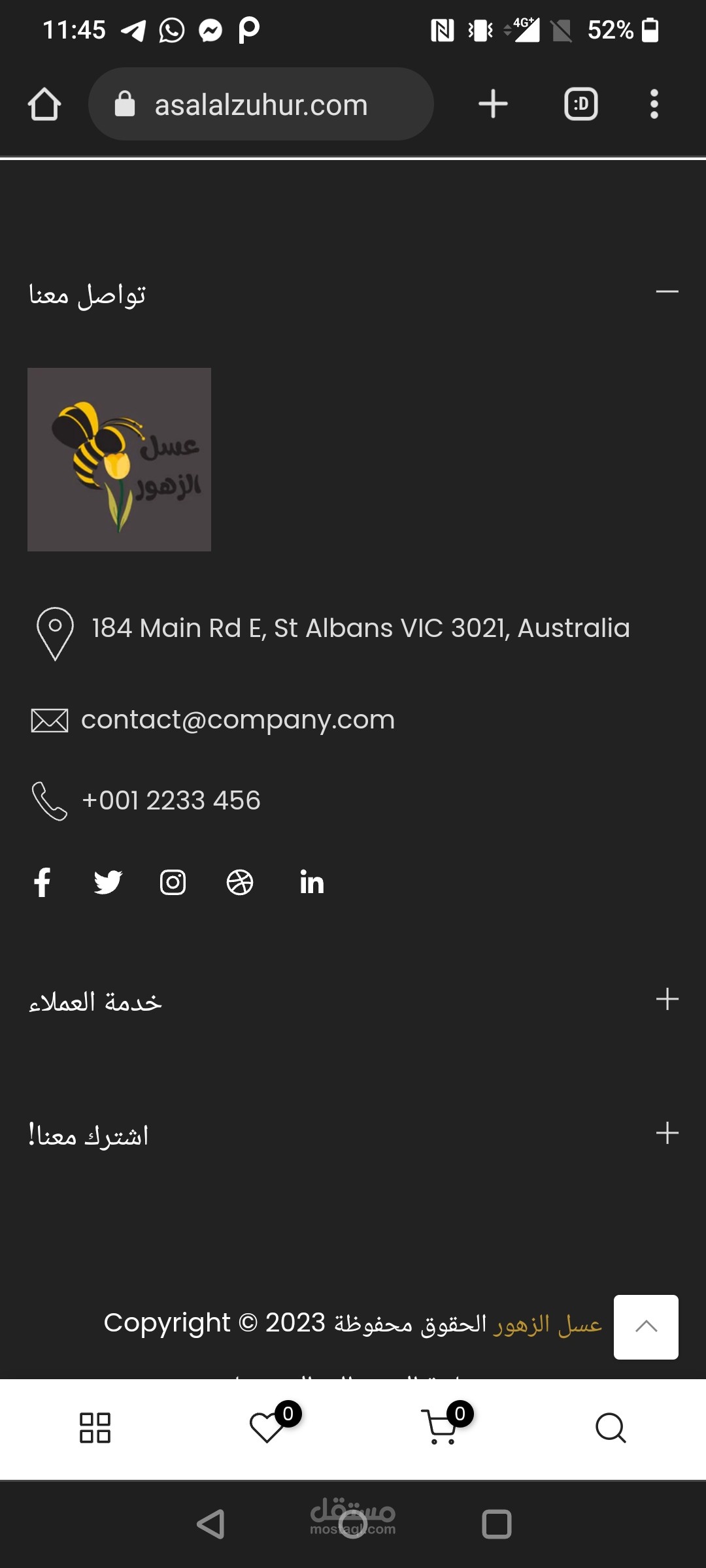Open the Twitter profile icon
Image resolution: width=706 pixels, height=1568 pixels.
(x=108, y=883)
